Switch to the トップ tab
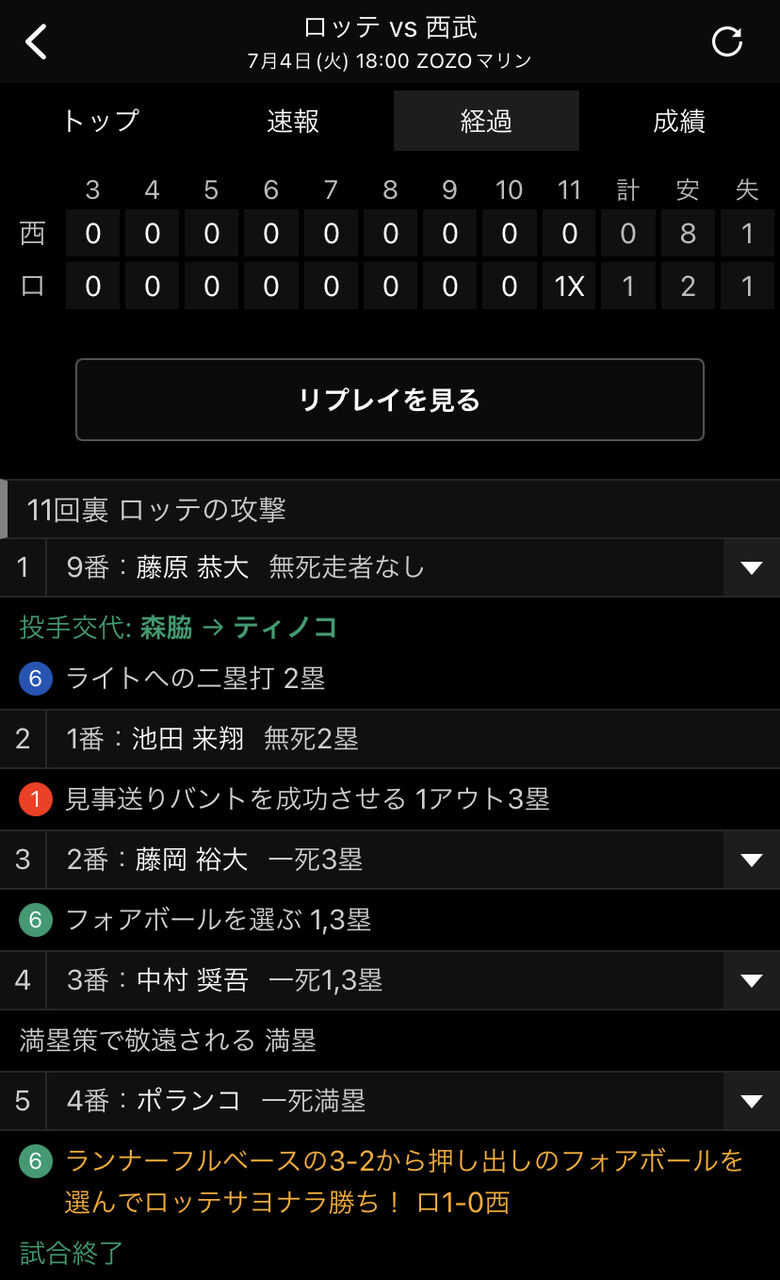Screen dimensions: 780x1280 [100, 121]
